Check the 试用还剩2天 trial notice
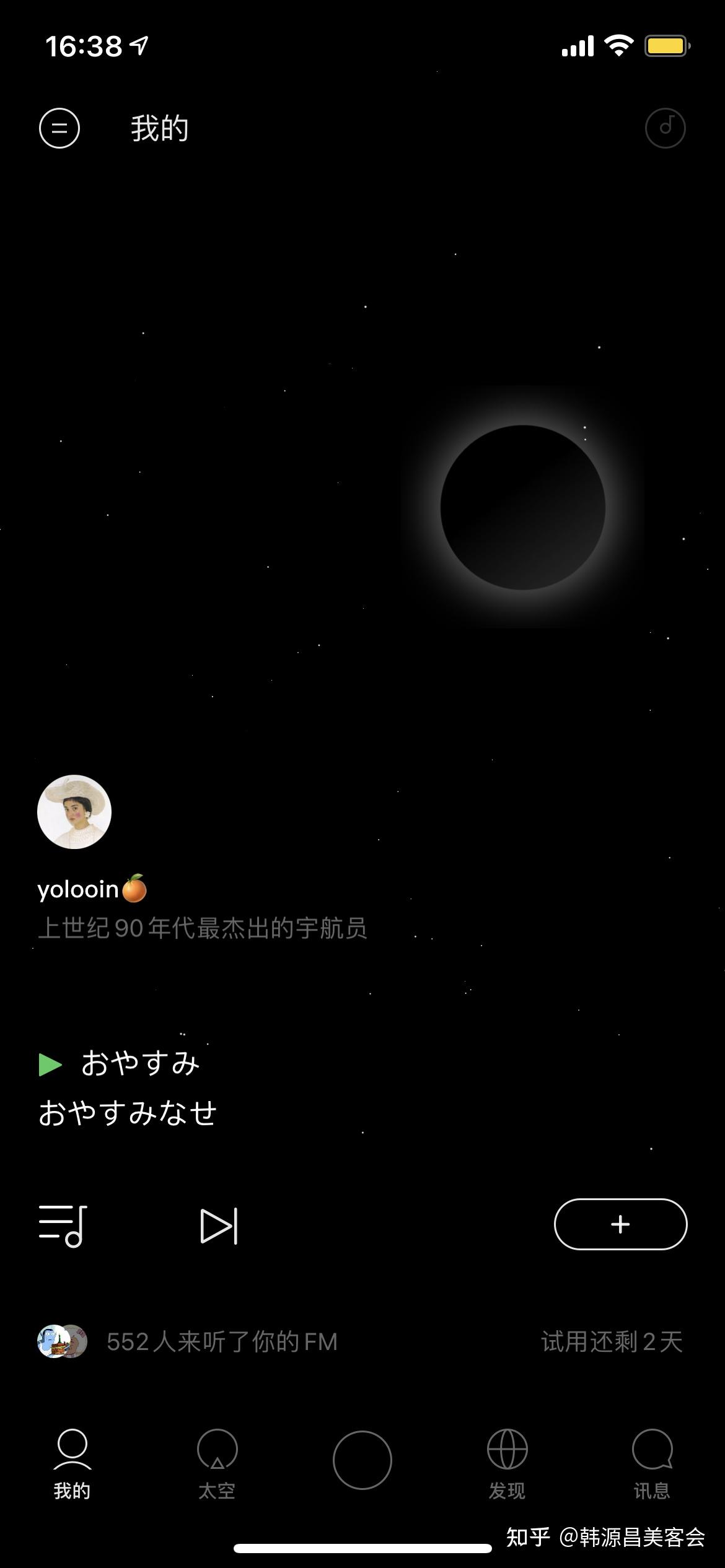Image resolution: width=725 pixels, height=1568 pixels. (x=612, y=1342)
